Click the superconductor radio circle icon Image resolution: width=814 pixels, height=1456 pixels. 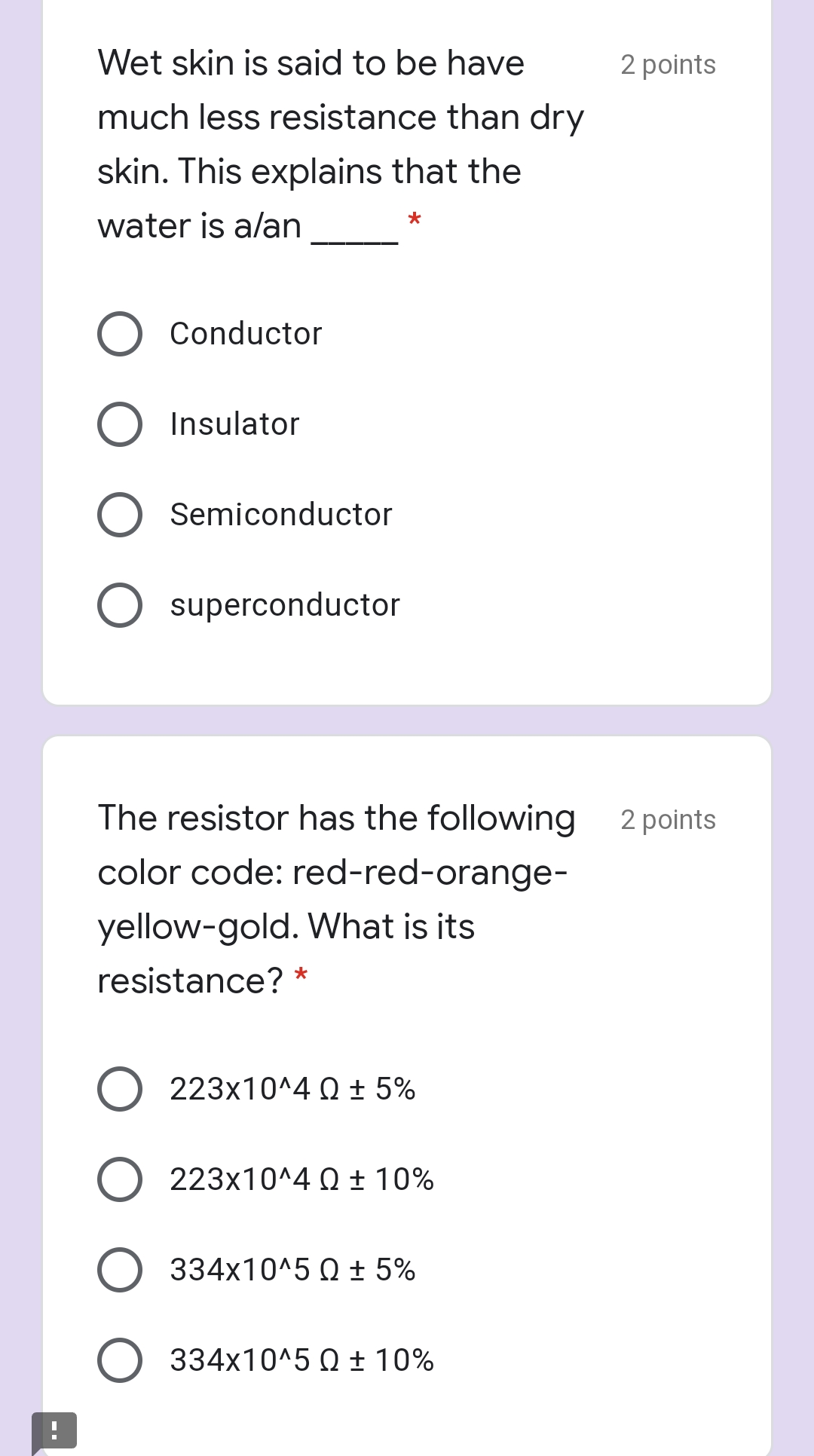click(120, 605)
